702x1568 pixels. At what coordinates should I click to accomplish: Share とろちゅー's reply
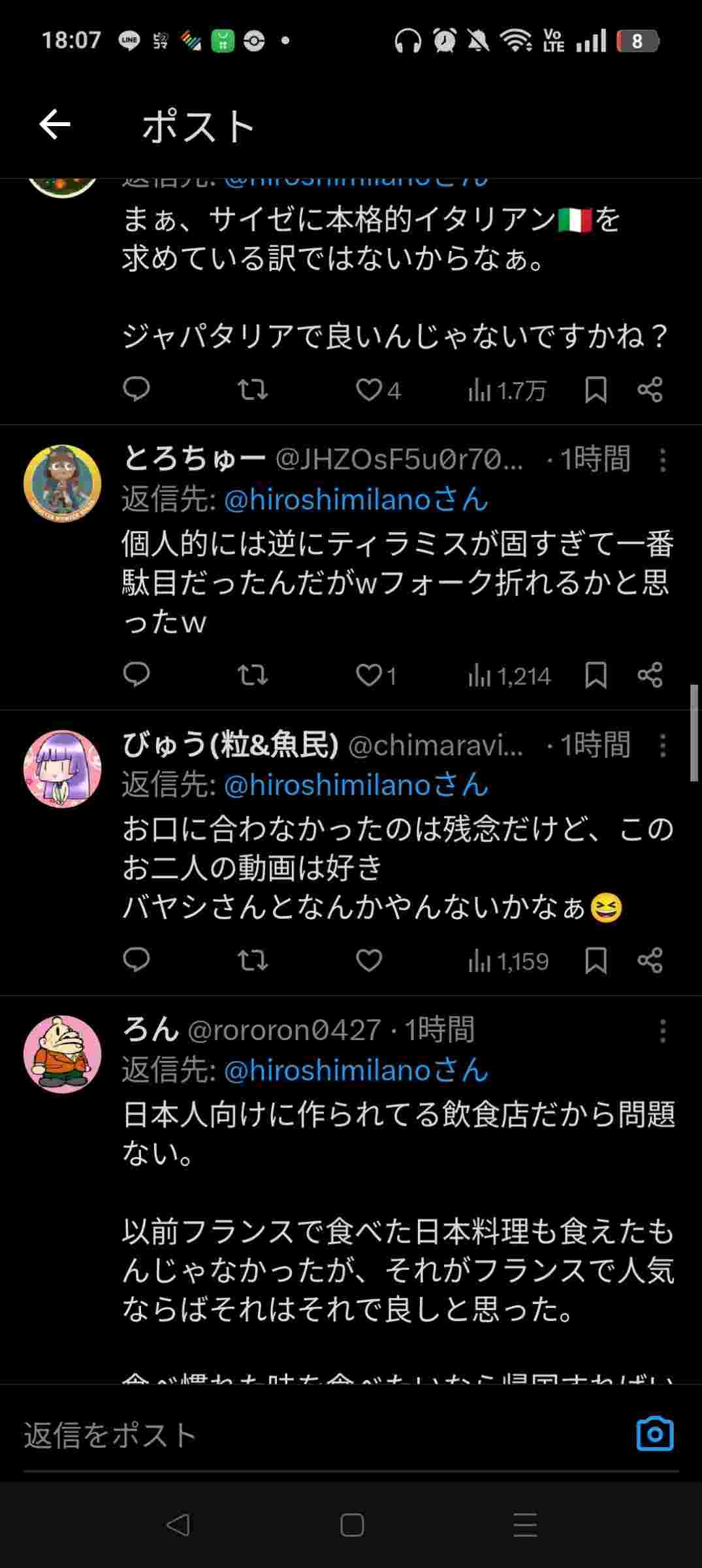650,675
